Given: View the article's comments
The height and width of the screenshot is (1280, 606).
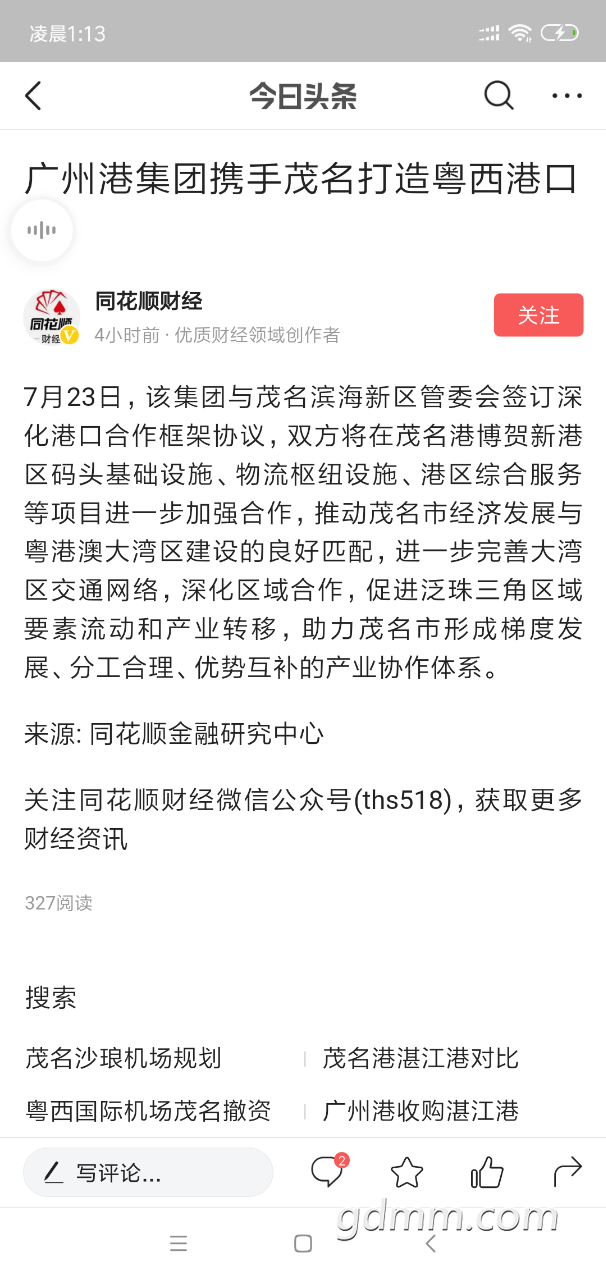Looking at the screenshot, I should (x=327, y=1172).
